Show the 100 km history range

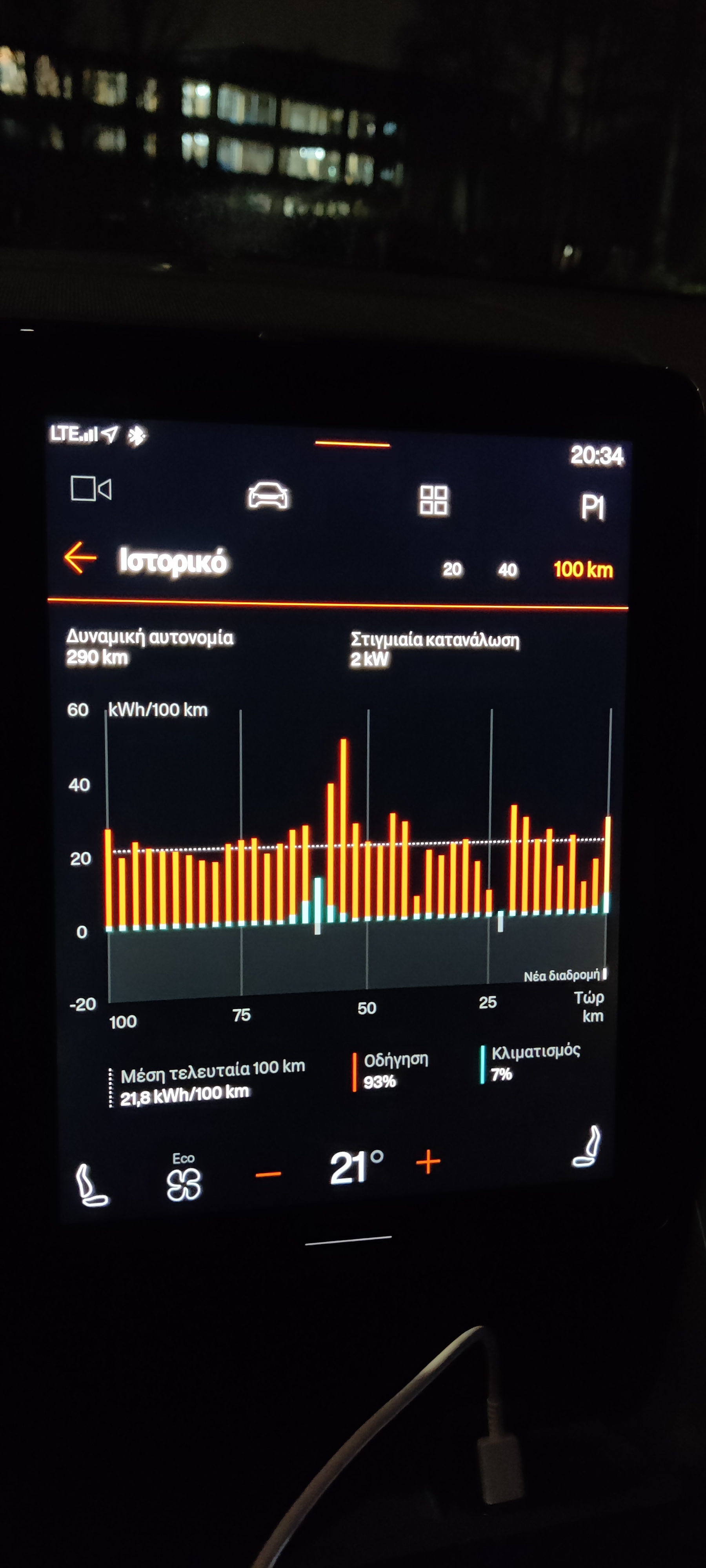[582, 569]
